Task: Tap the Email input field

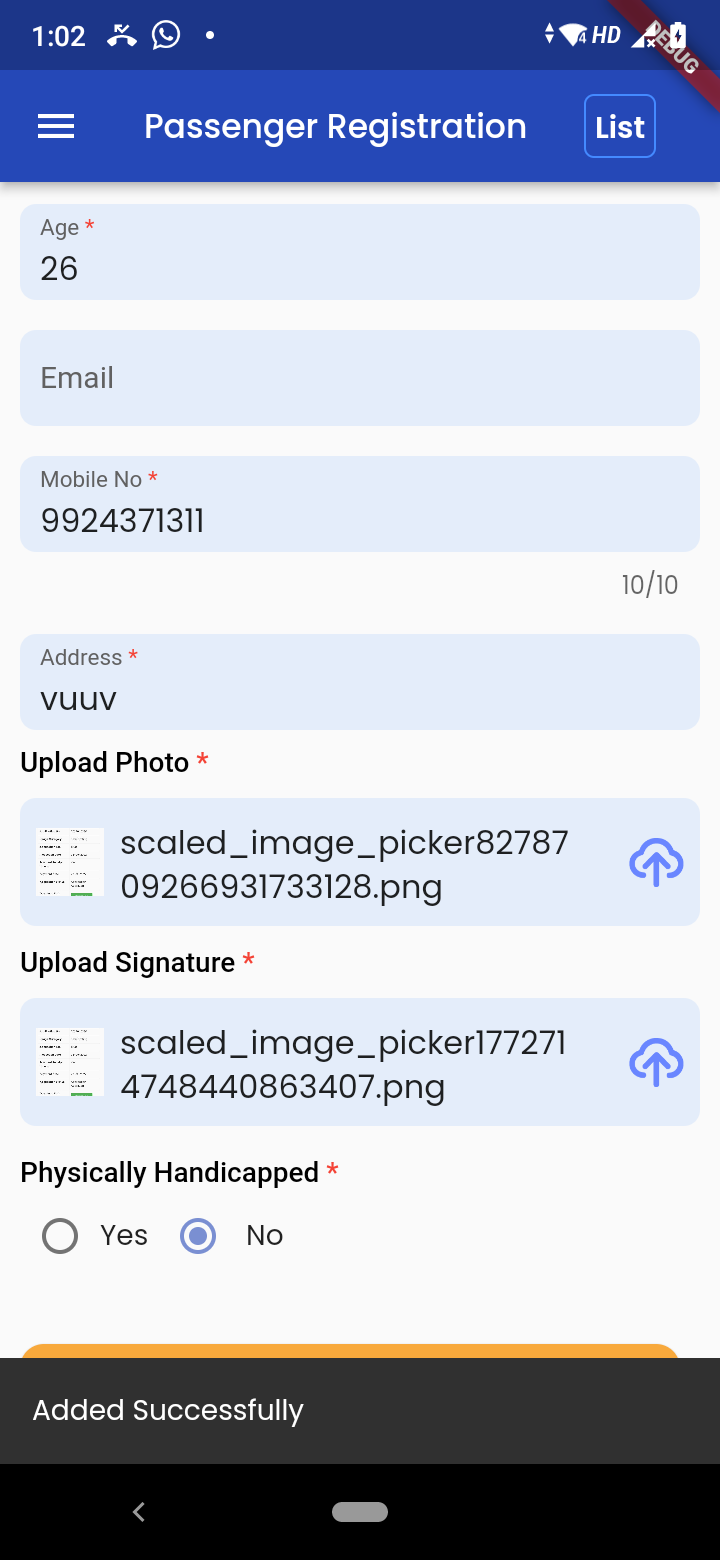Action: [360, 378]
